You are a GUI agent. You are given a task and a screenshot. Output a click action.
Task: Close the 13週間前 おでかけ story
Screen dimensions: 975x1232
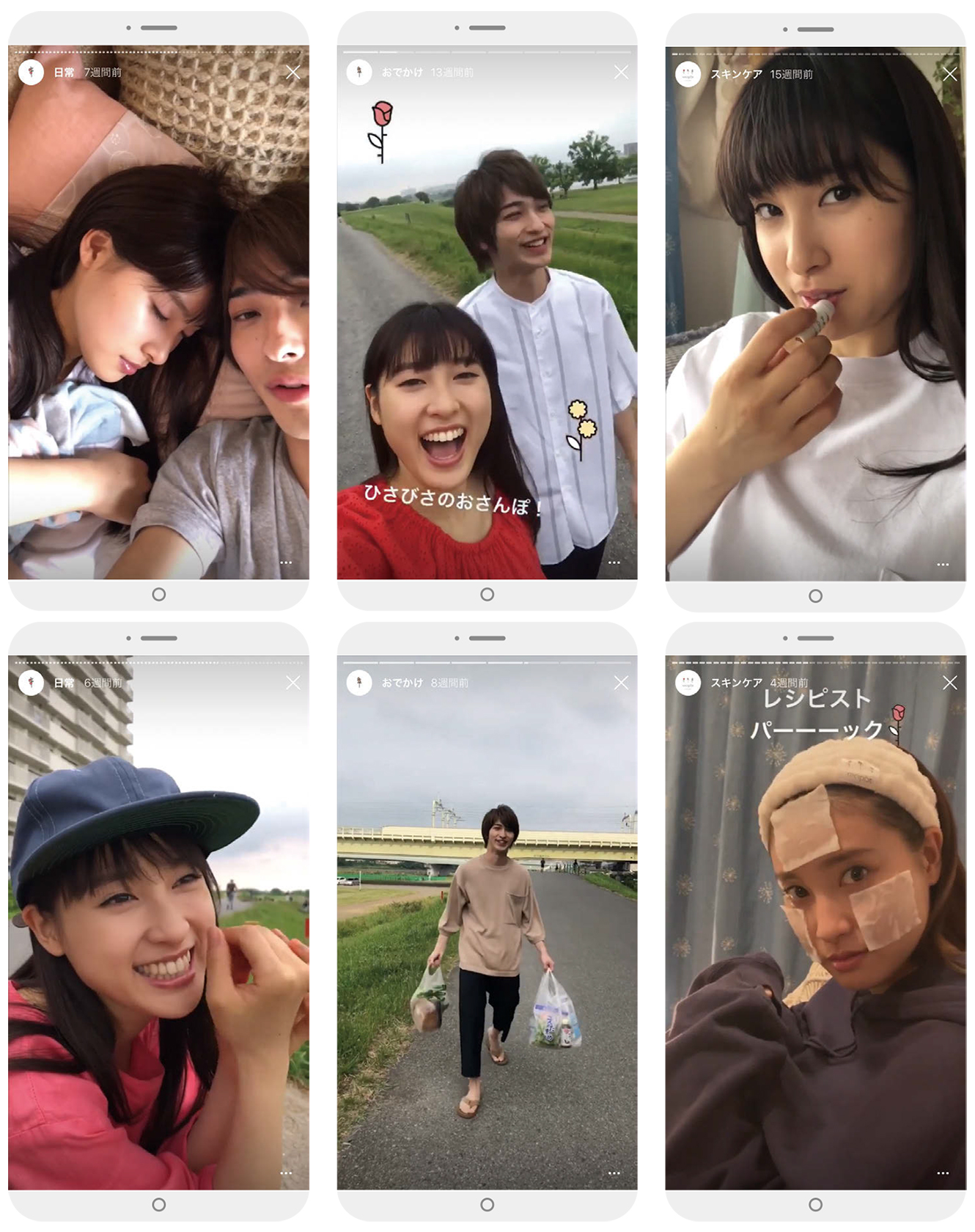(x=622, y=71)
